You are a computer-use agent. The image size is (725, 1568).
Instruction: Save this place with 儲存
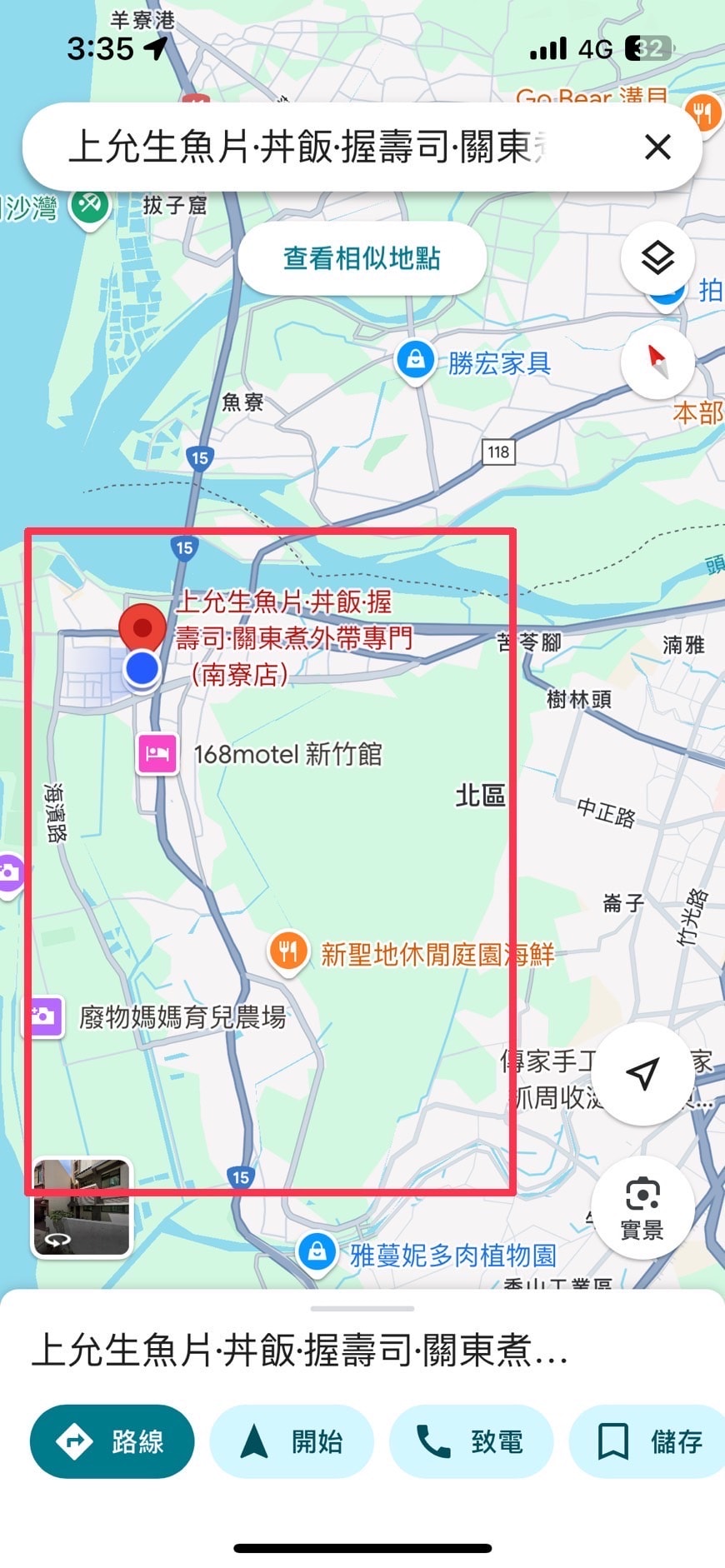(x=650, y=1441)
